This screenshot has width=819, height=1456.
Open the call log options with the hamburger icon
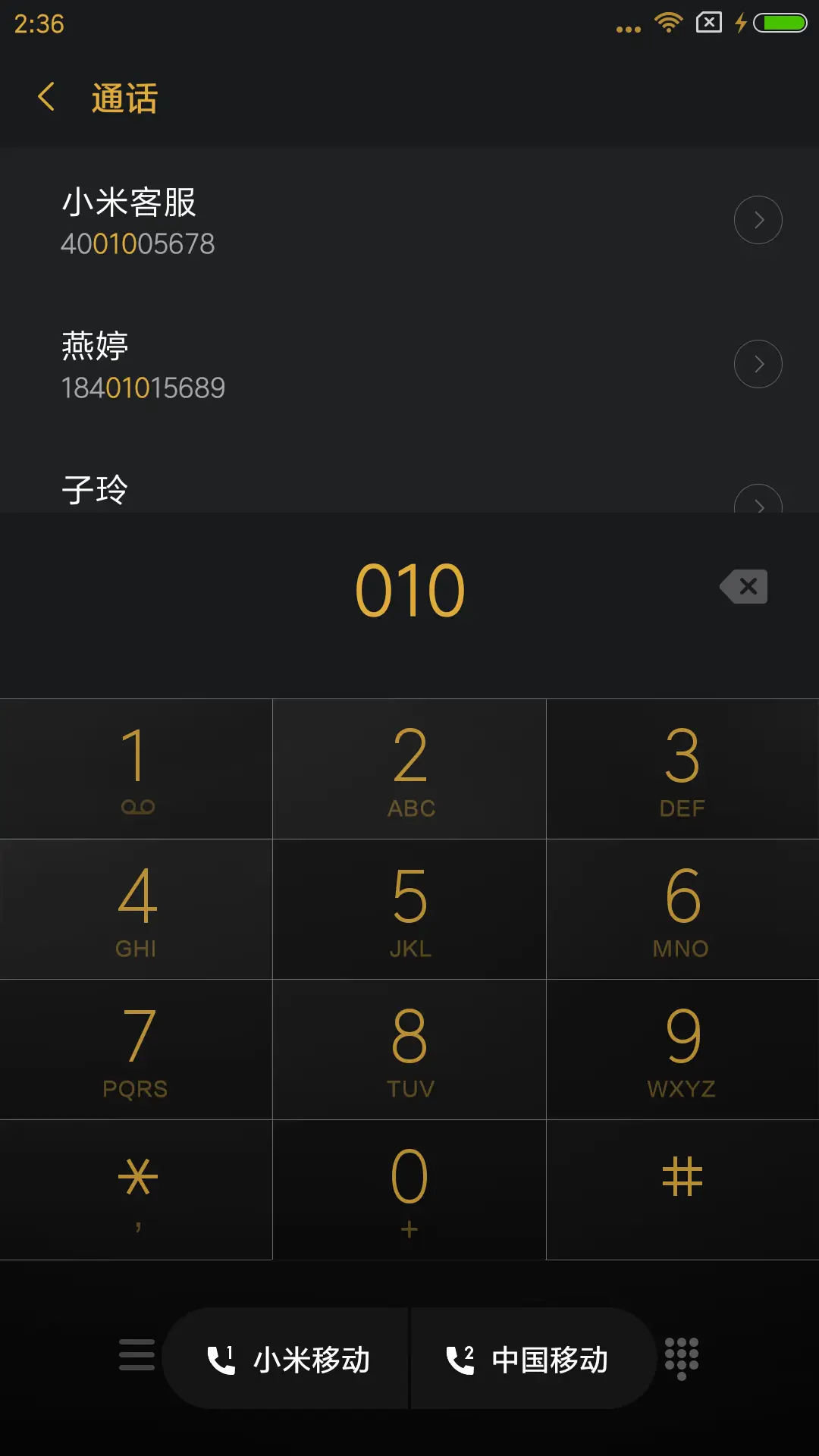(136, 1358)
